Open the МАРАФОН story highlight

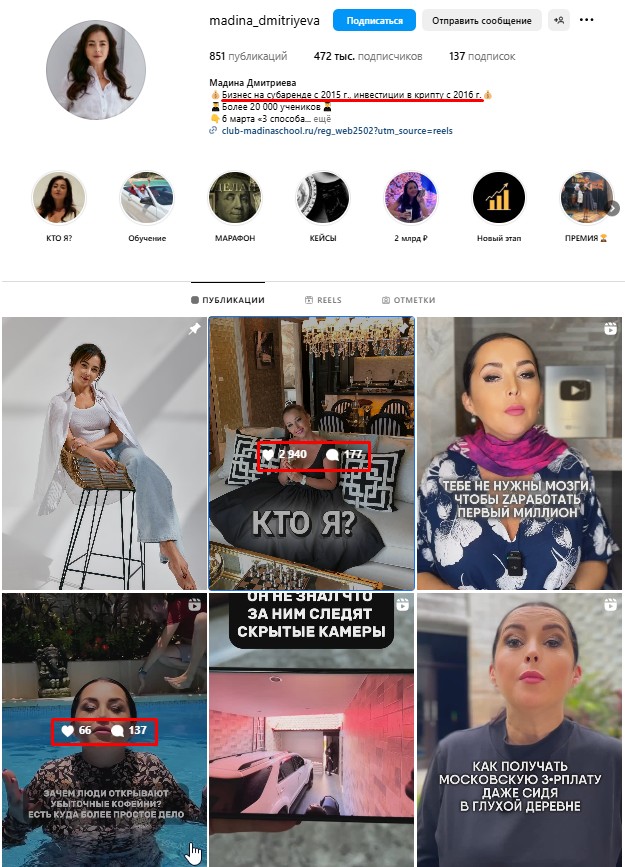point(235,197)
